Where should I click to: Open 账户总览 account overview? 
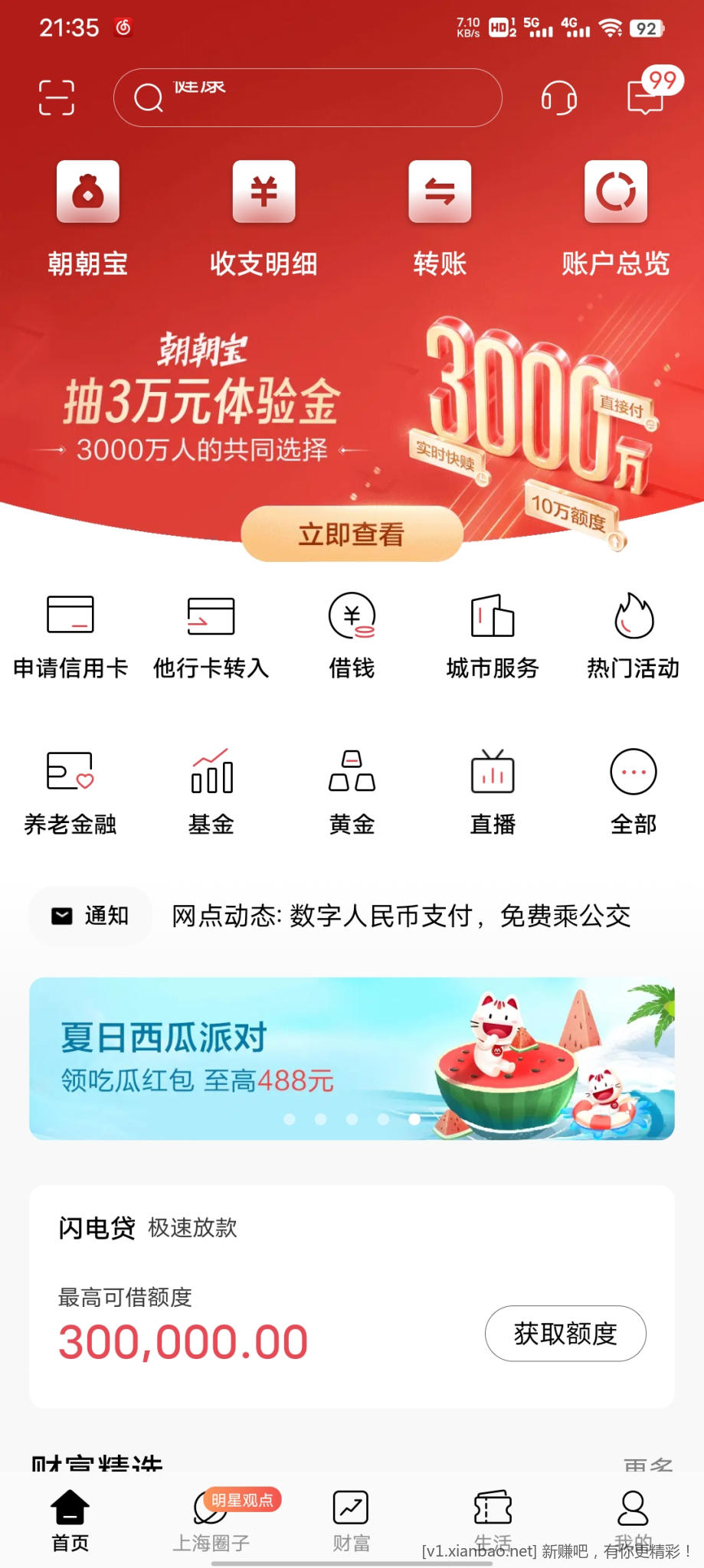[x=615, y=218]
